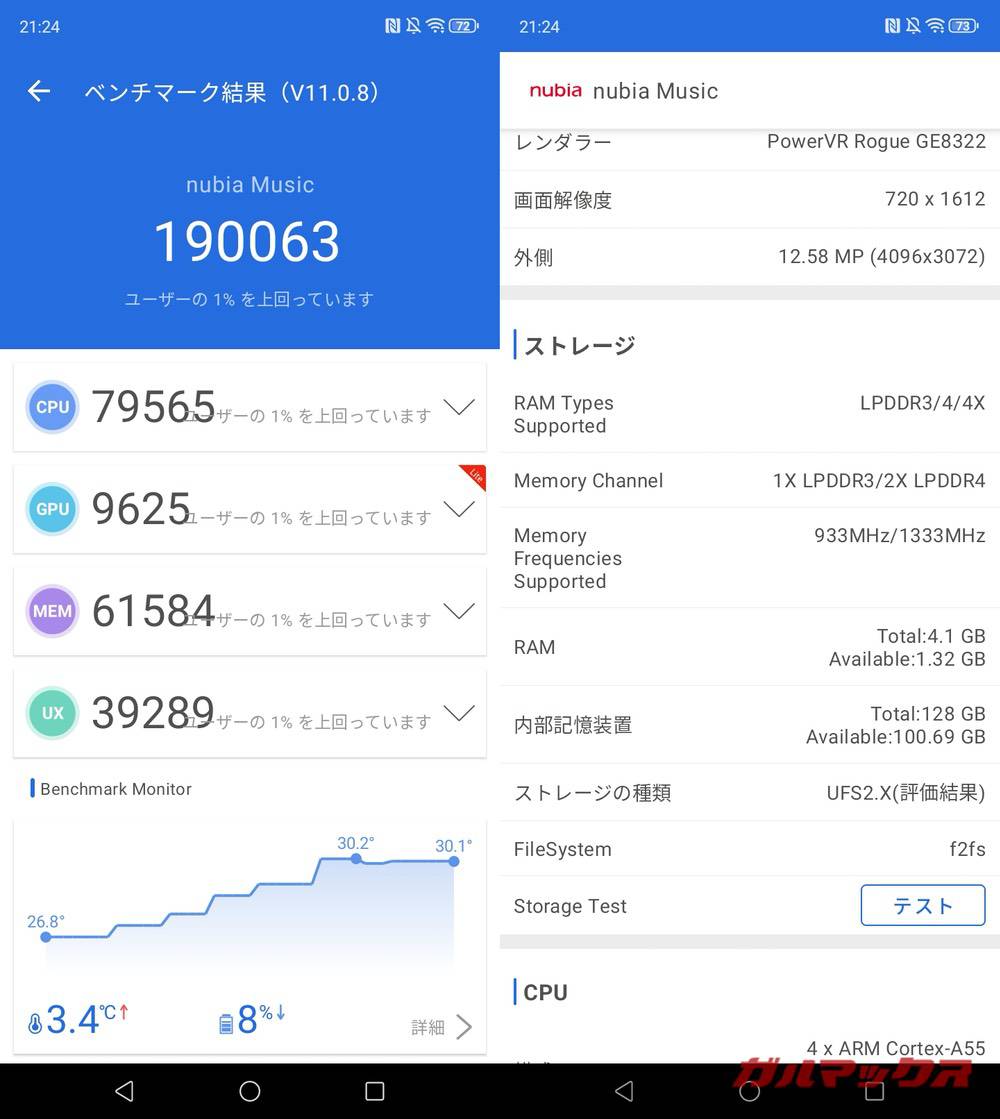Expand the UX score details
This screenshot has height=1119, width=1000.
point(459,713)
